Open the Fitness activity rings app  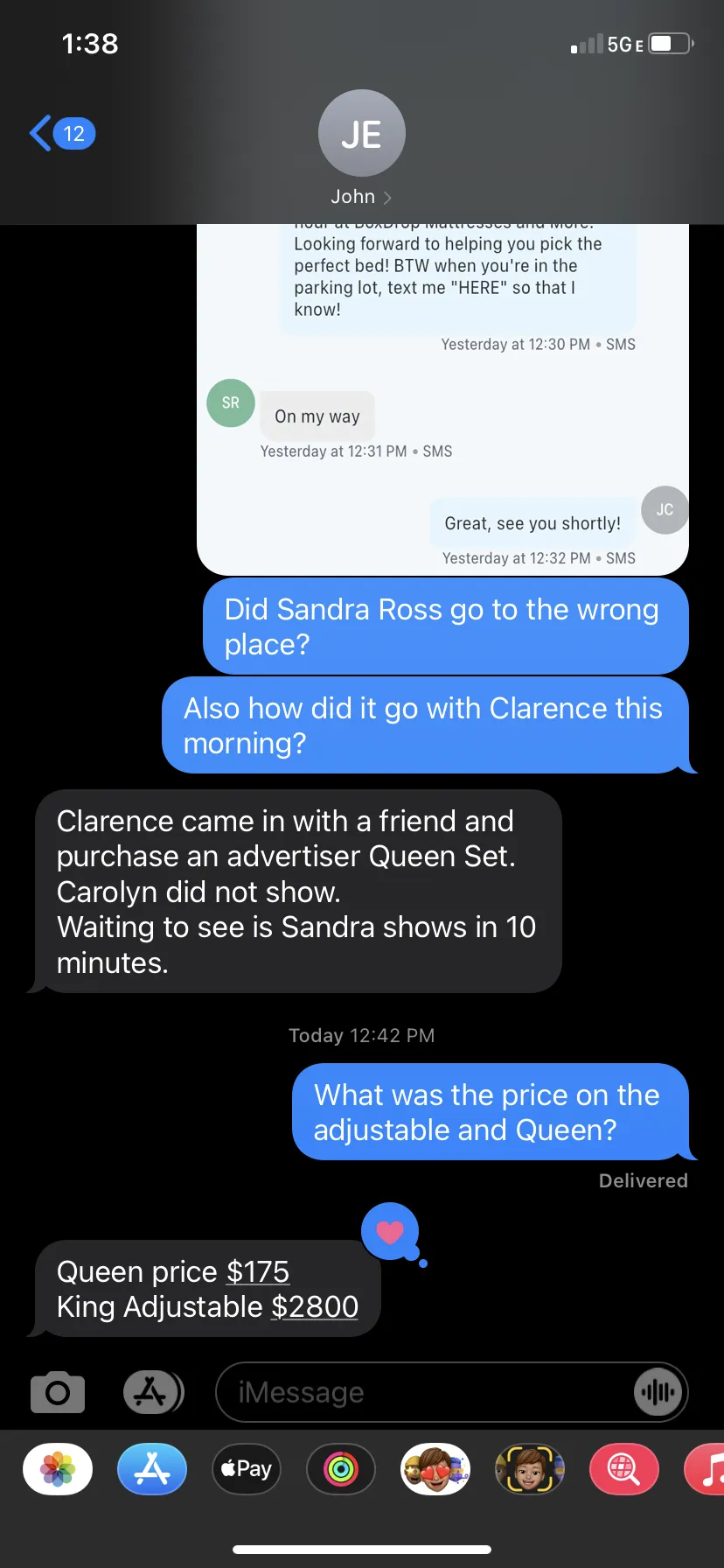[341, 1469]
